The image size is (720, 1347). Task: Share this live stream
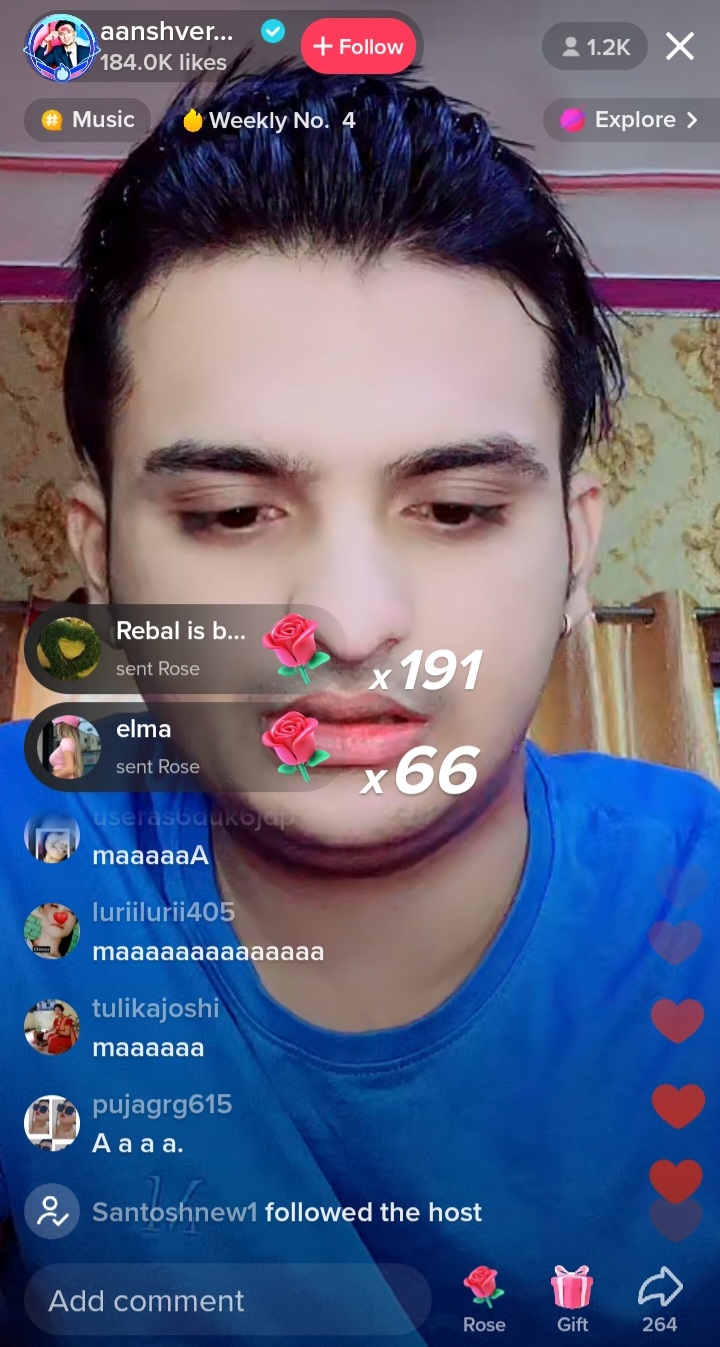coord(660,1298)
